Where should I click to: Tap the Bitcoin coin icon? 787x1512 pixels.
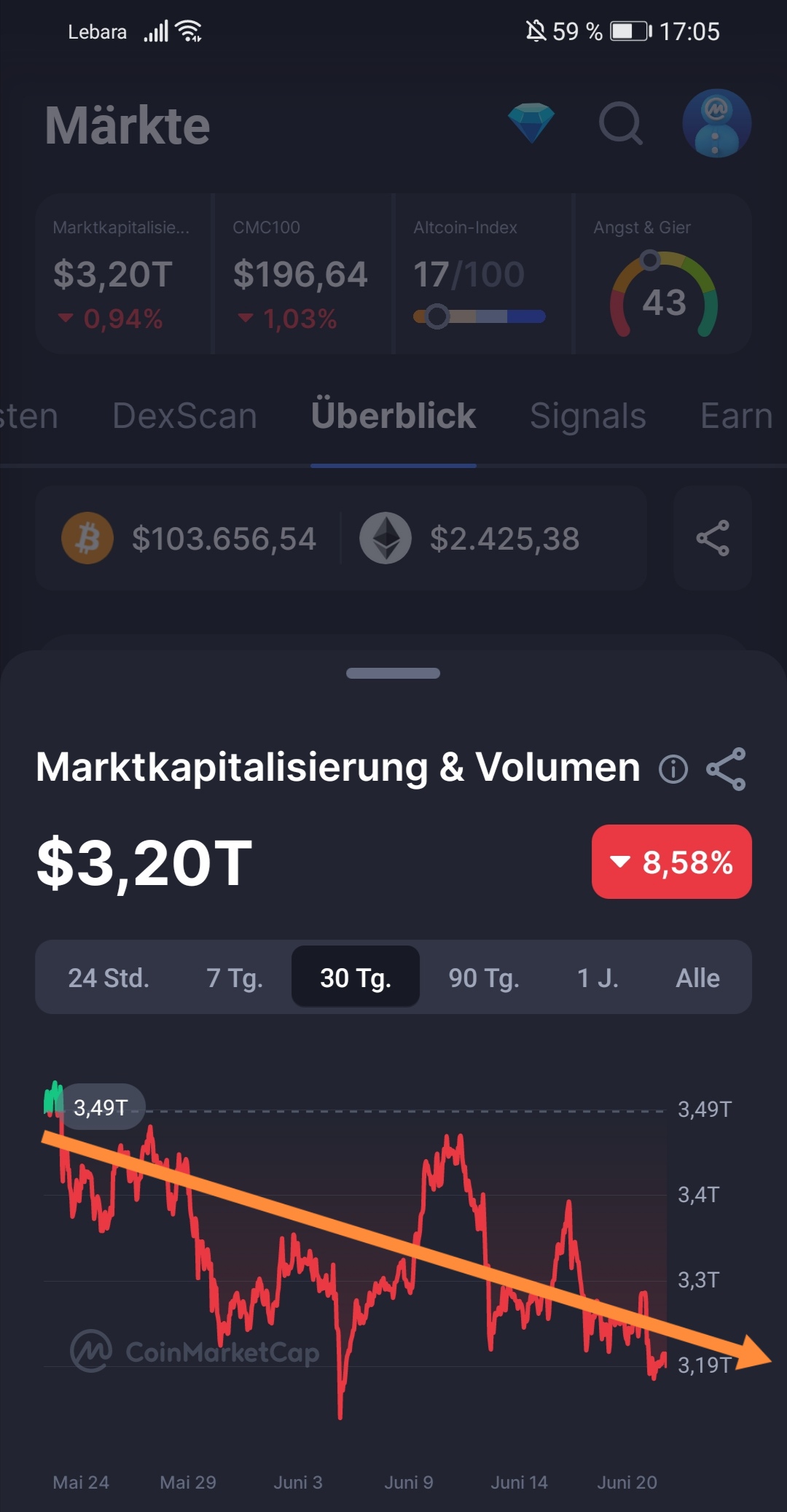tap(87, 537)
